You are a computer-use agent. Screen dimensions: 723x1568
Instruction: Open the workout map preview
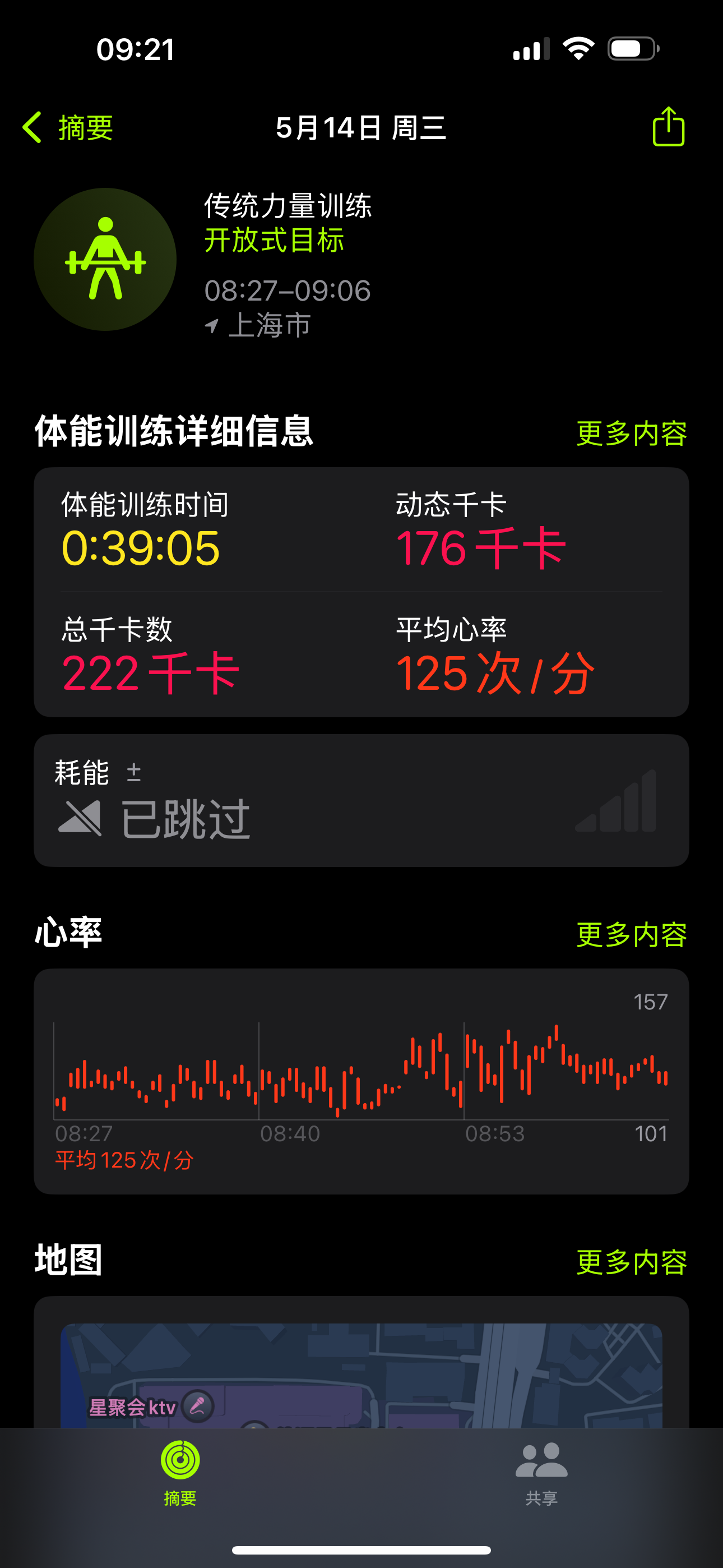click(x=361, y=1375)
